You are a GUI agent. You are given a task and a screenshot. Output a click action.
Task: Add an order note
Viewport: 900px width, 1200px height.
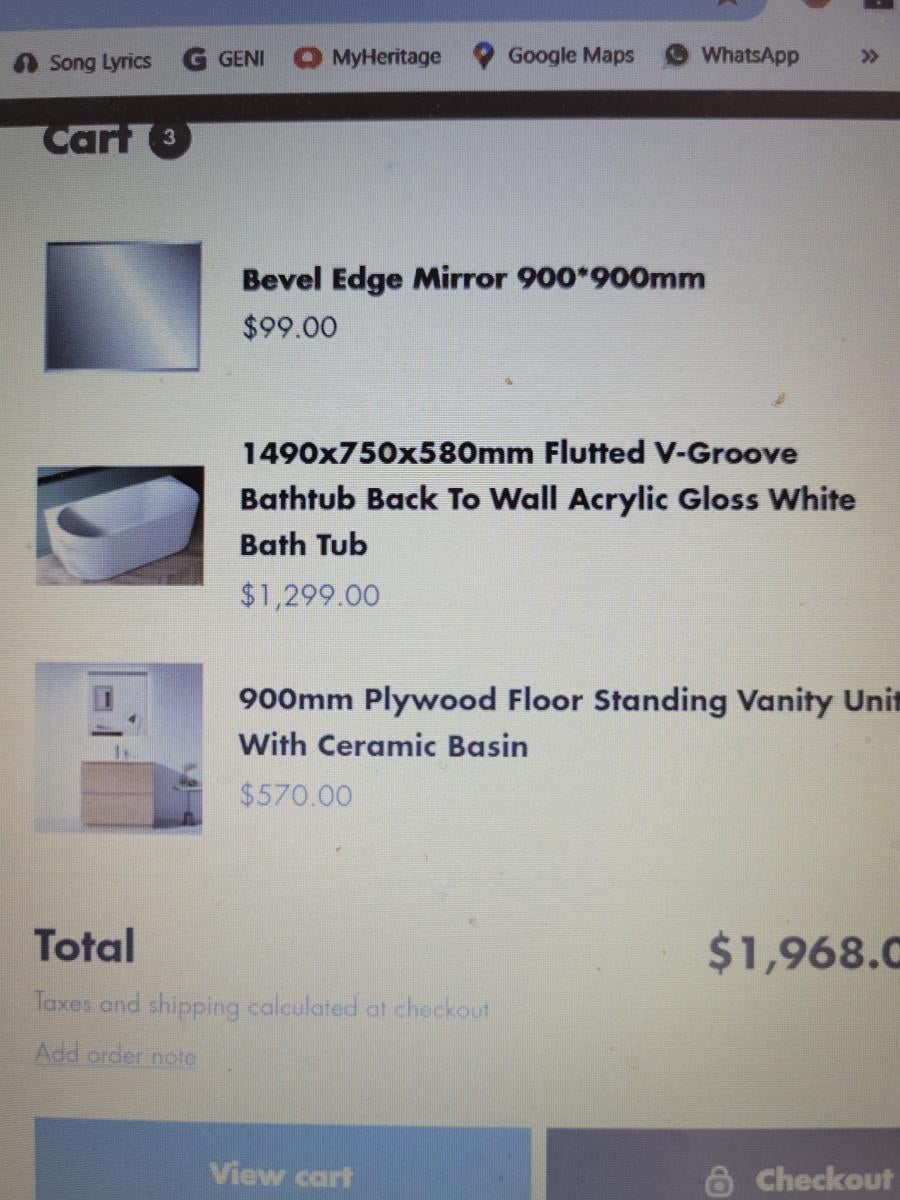[x=115, y=1055]
